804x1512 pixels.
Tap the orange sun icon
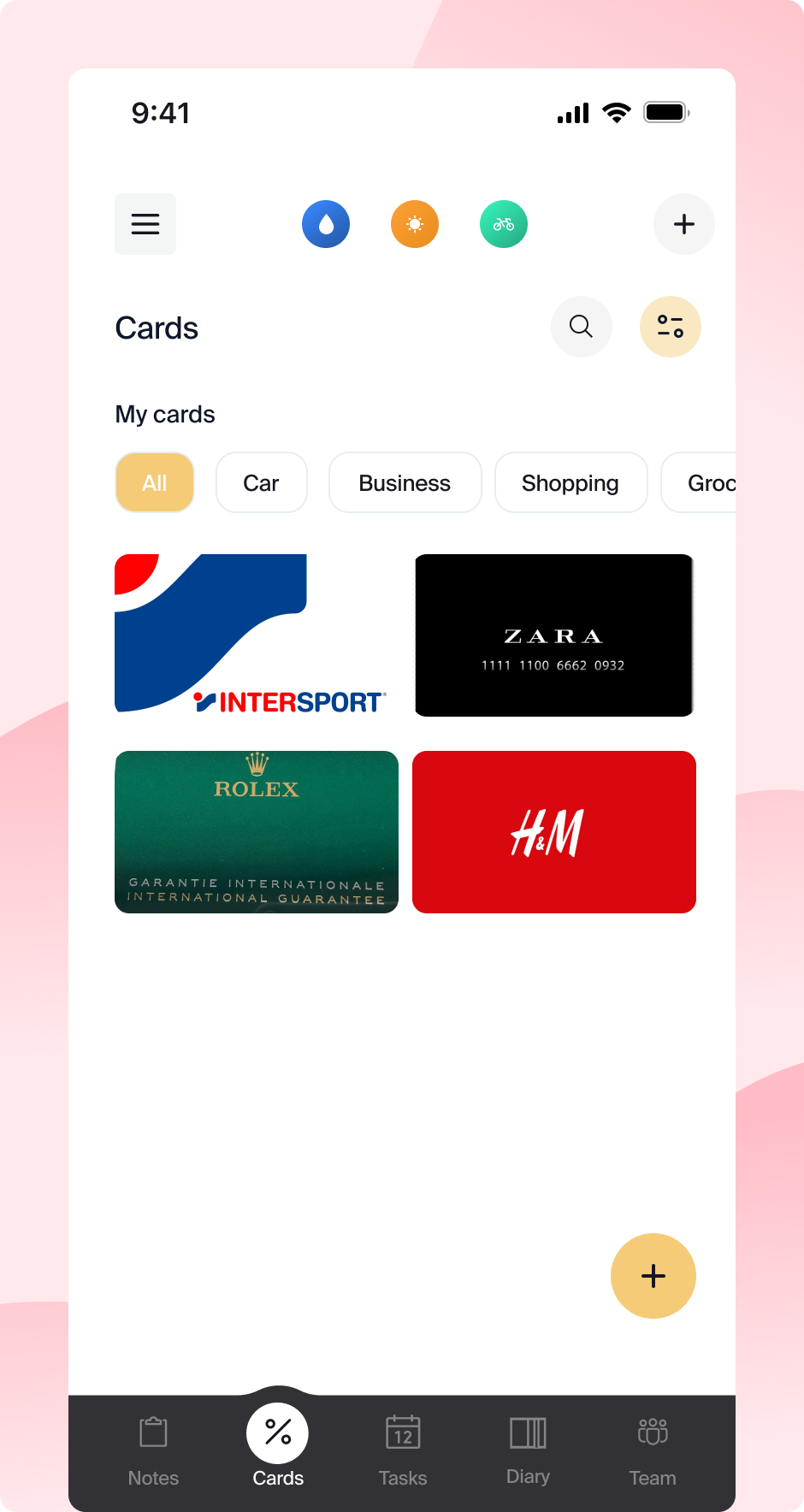coord(415,224)
